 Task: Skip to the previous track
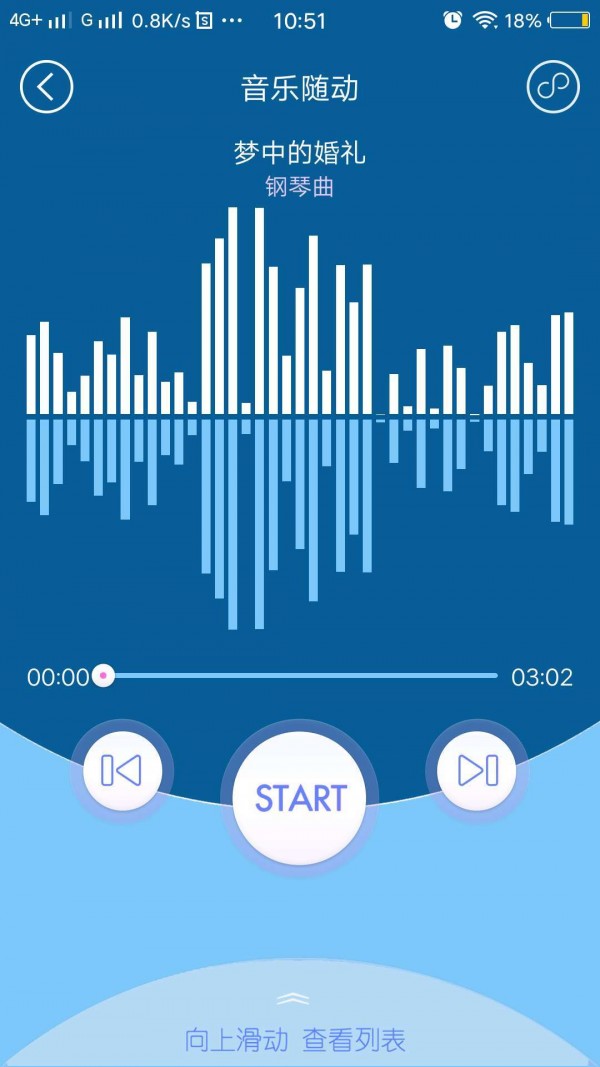[x=121, y=770]
